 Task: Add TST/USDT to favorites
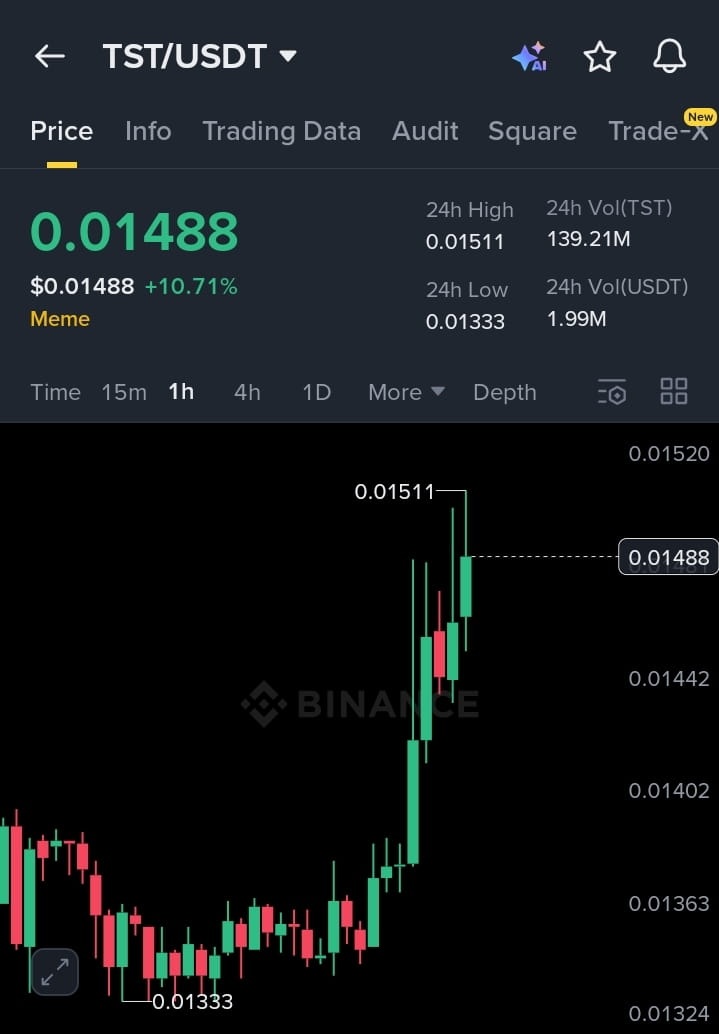pyautogui.click(x=600, y=57)
